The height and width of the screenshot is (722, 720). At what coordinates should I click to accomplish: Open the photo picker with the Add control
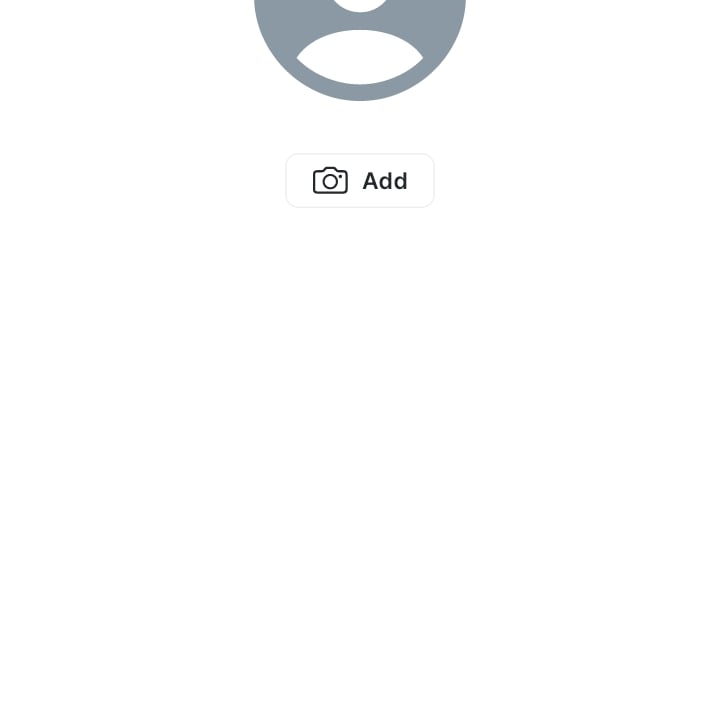click(x=360, y=180)
